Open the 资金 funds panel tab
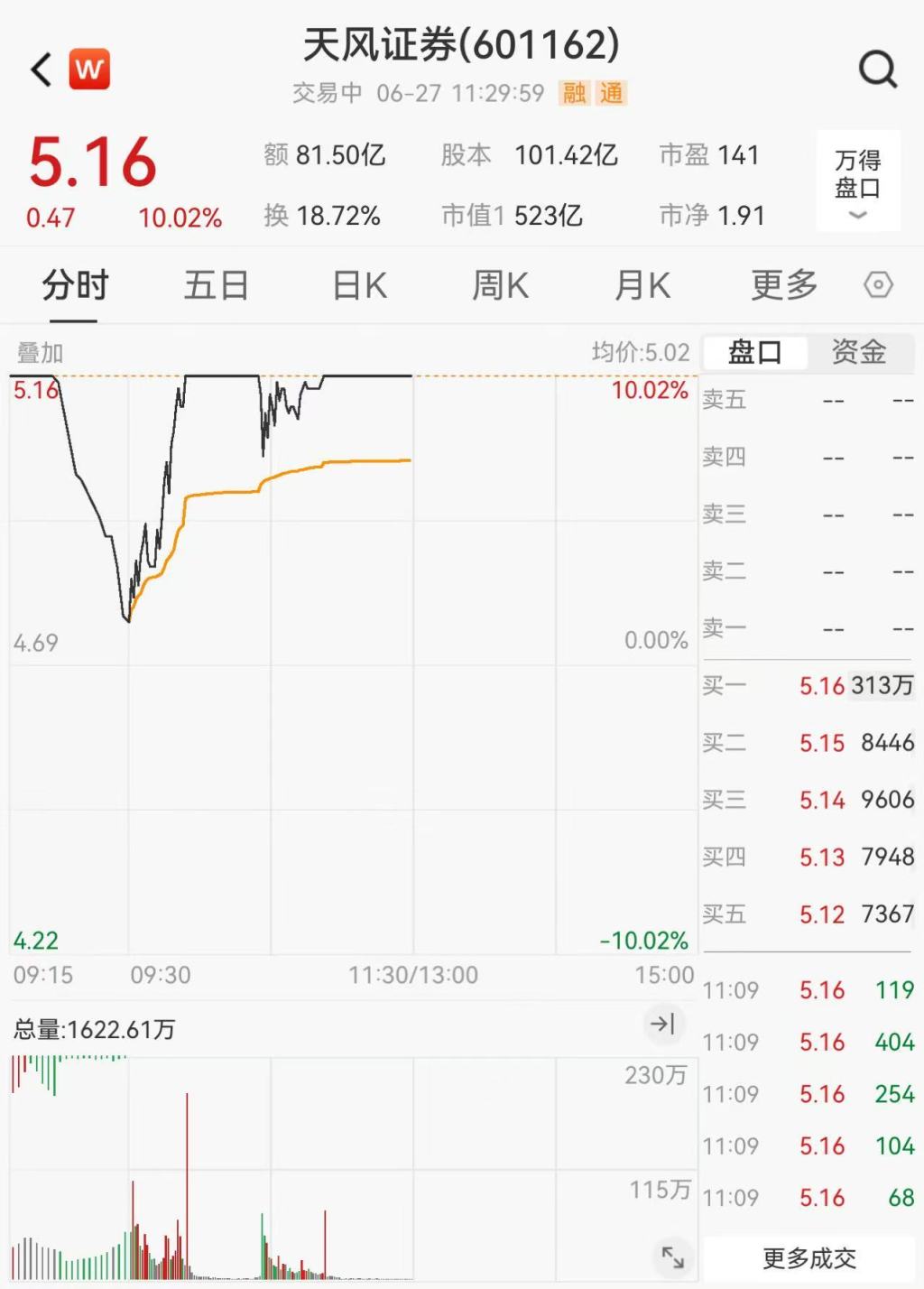This screenshot has height=1289, width=924. (x=856, y=353)
